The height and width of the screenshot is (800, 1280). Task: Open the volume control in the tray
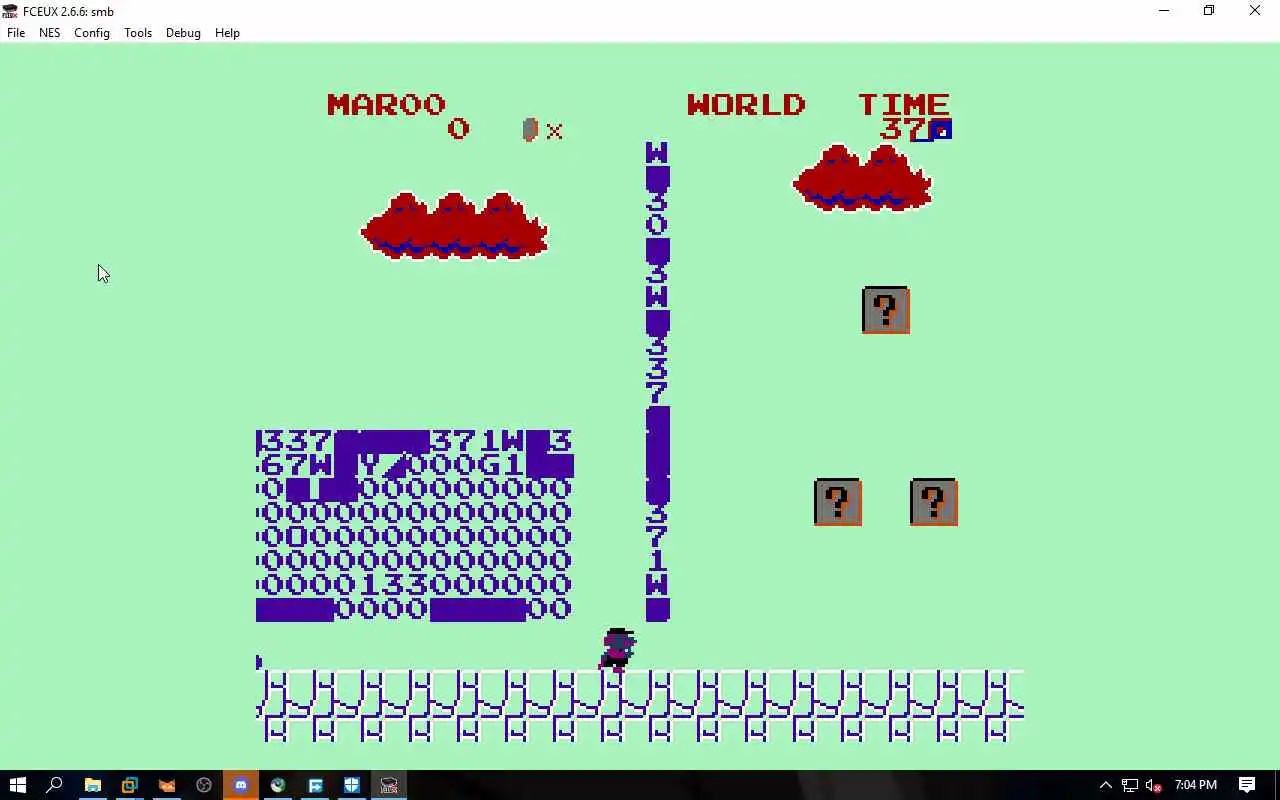[x=1154, y=785]
